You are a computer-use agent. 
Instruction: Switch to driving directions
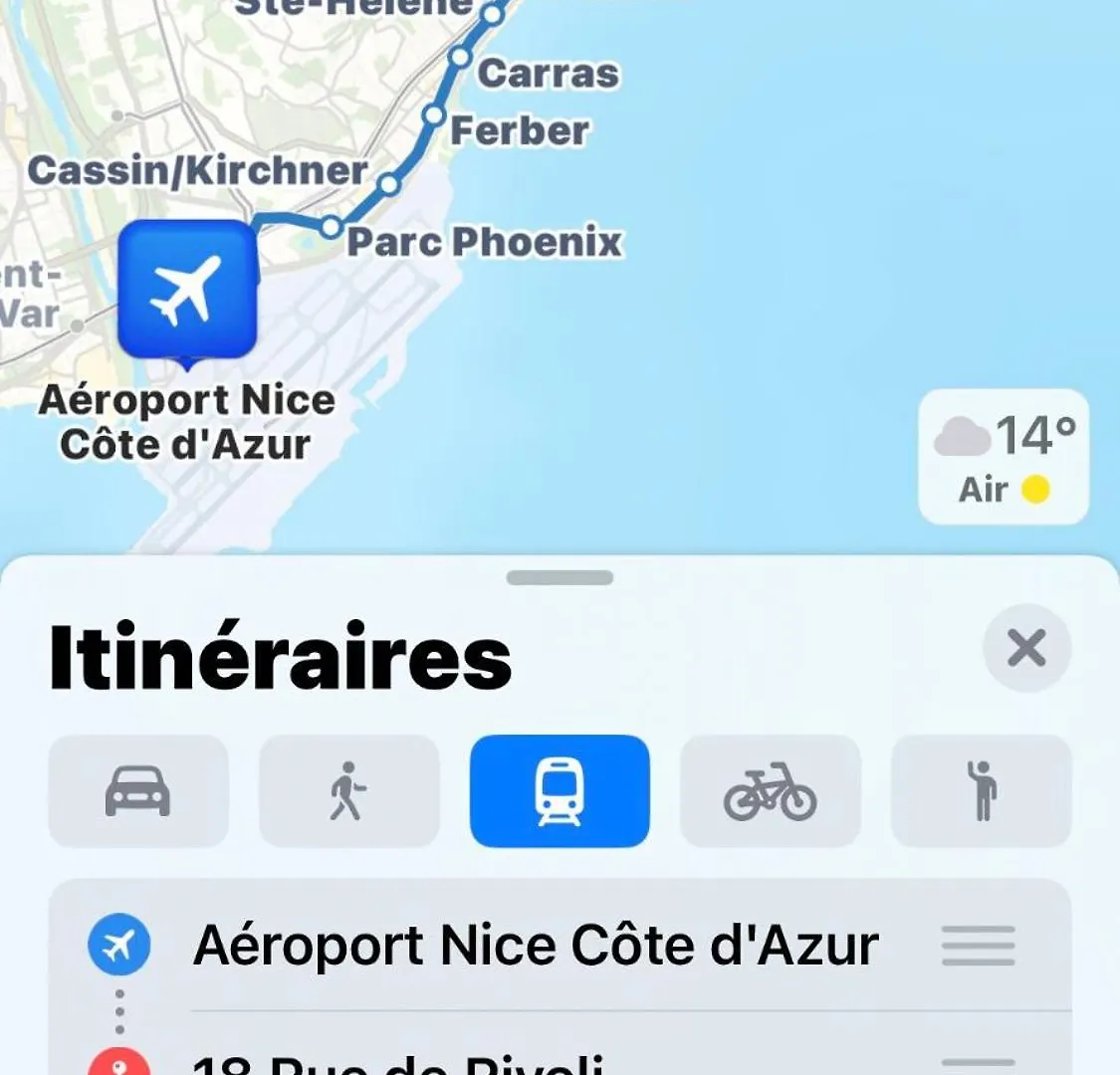point(138,791)
